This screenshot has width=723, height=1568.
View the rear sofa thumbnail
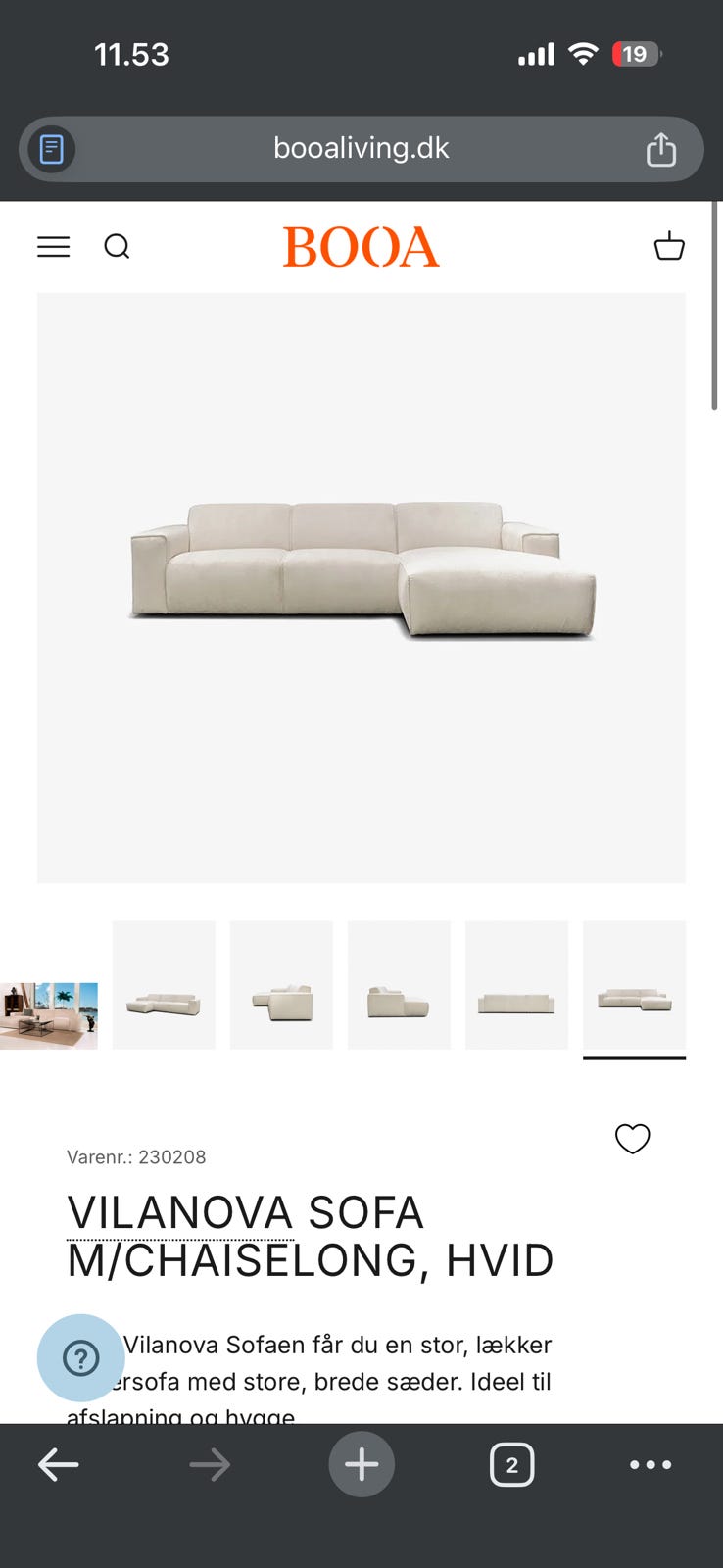click(x=516, y=985)
